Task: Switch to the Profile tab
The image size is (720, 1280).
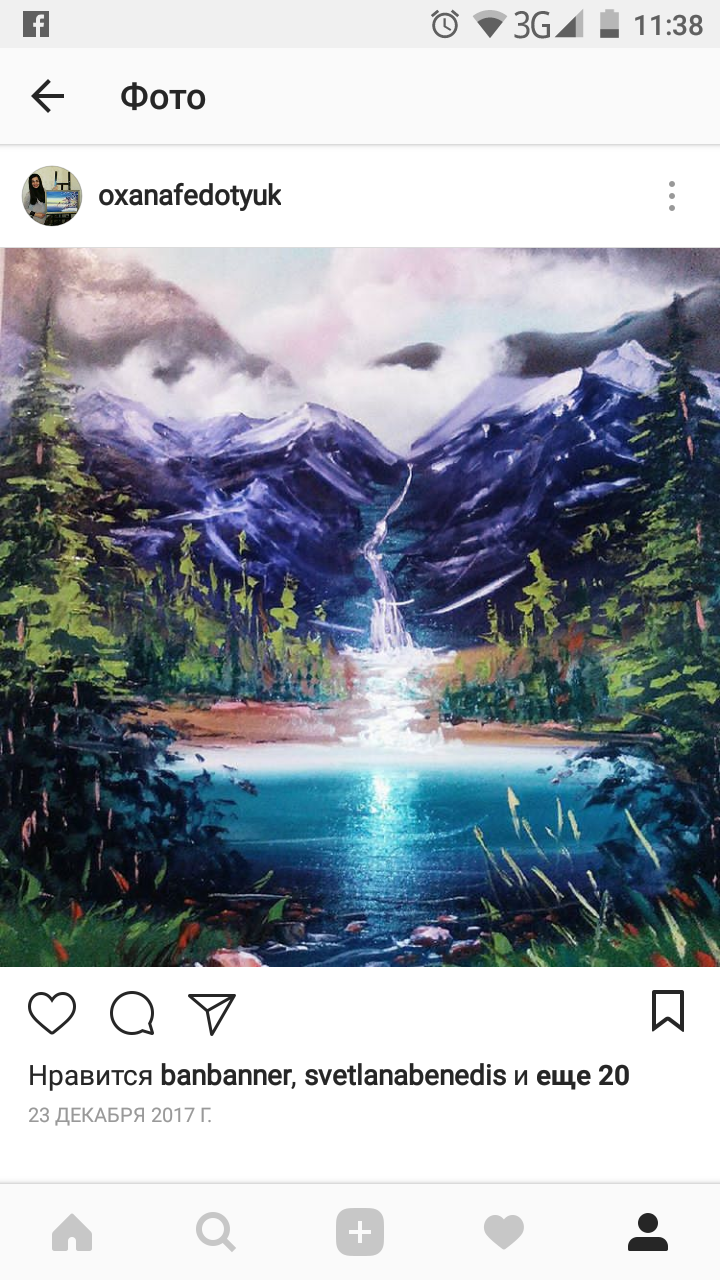Action: (648, 1232)
